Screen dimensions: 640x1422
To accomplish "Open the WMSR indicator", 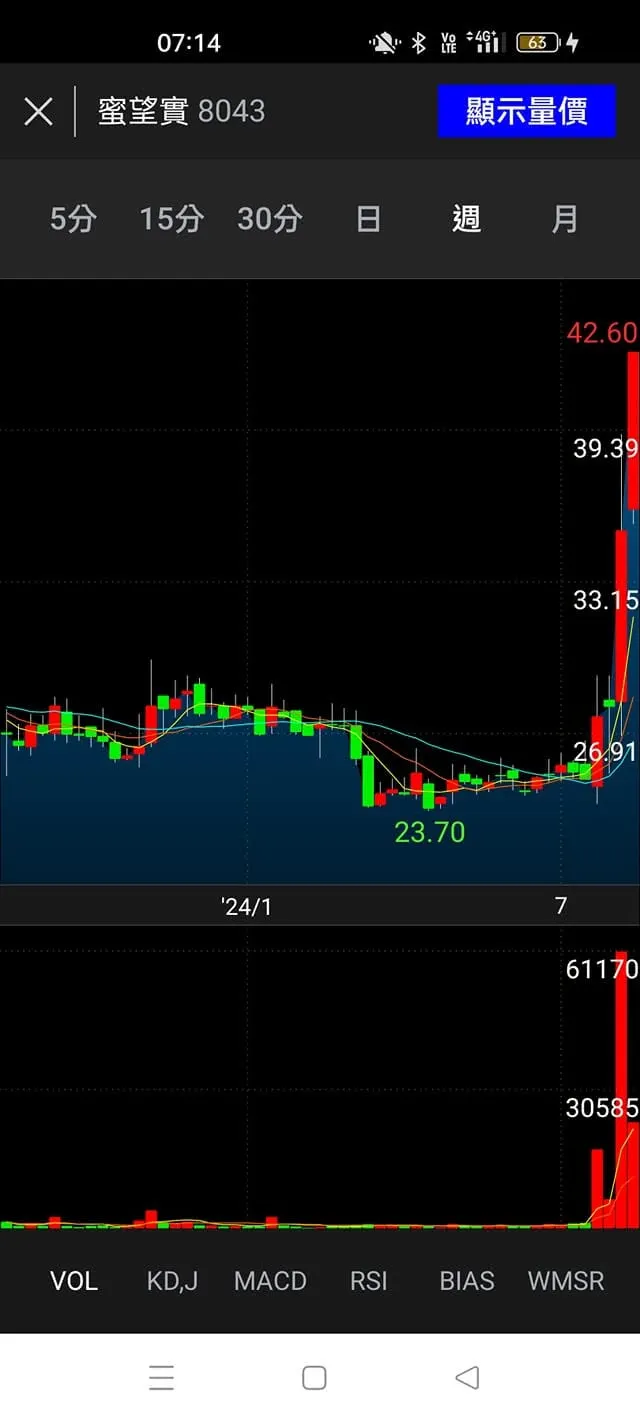I will point(566,1281).
